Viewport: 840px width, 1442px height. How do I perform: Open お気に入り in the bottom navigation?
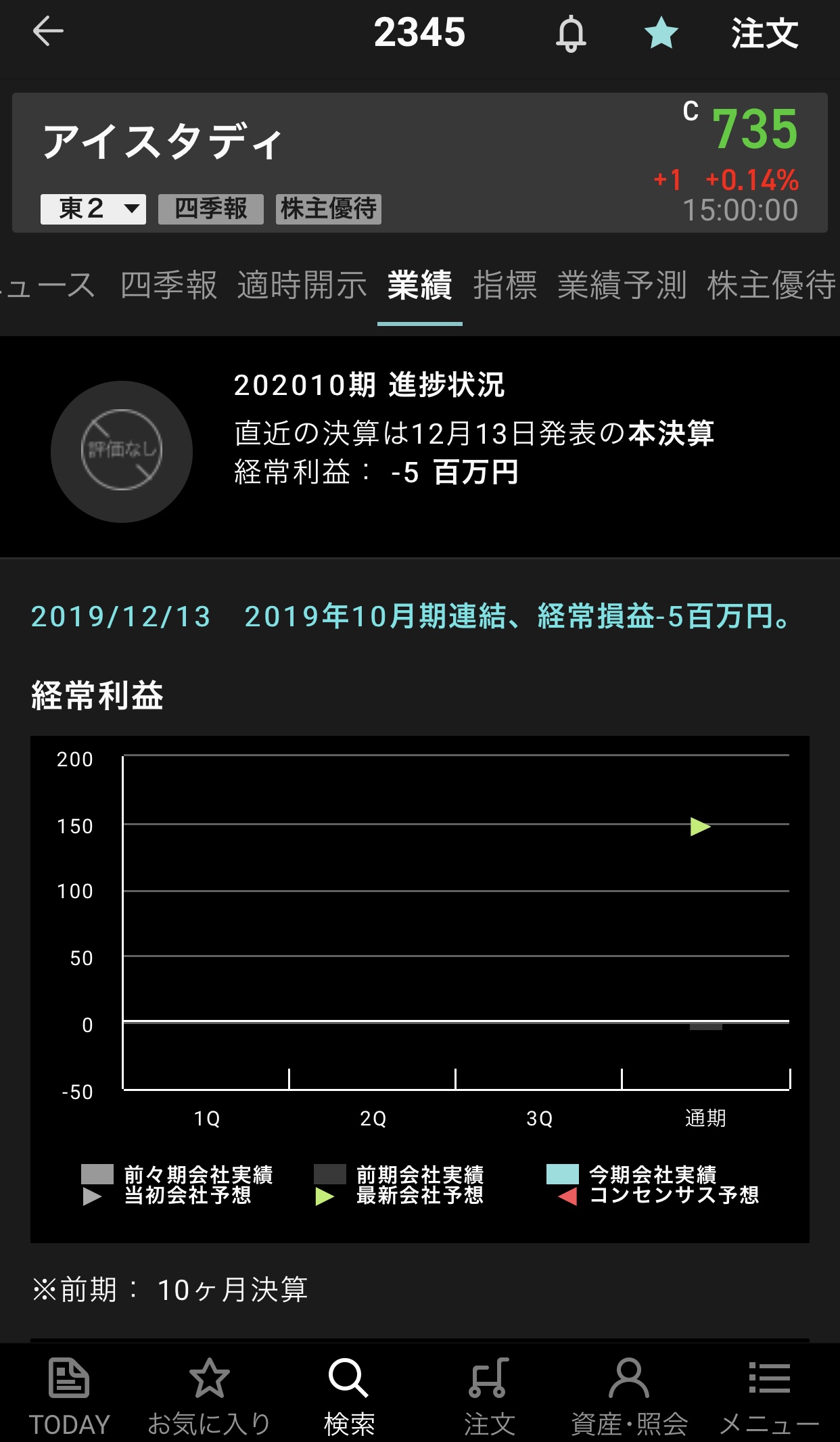(209, 1396)
